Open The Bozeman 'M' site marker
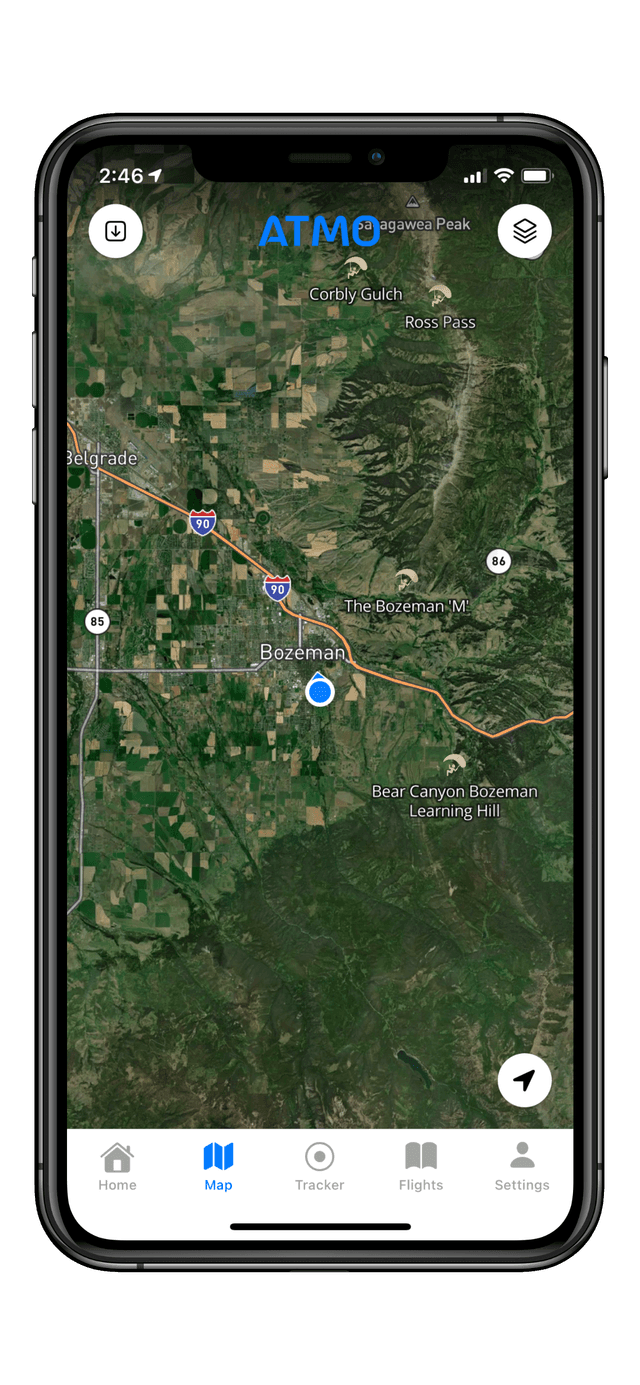 coord(406,579)
